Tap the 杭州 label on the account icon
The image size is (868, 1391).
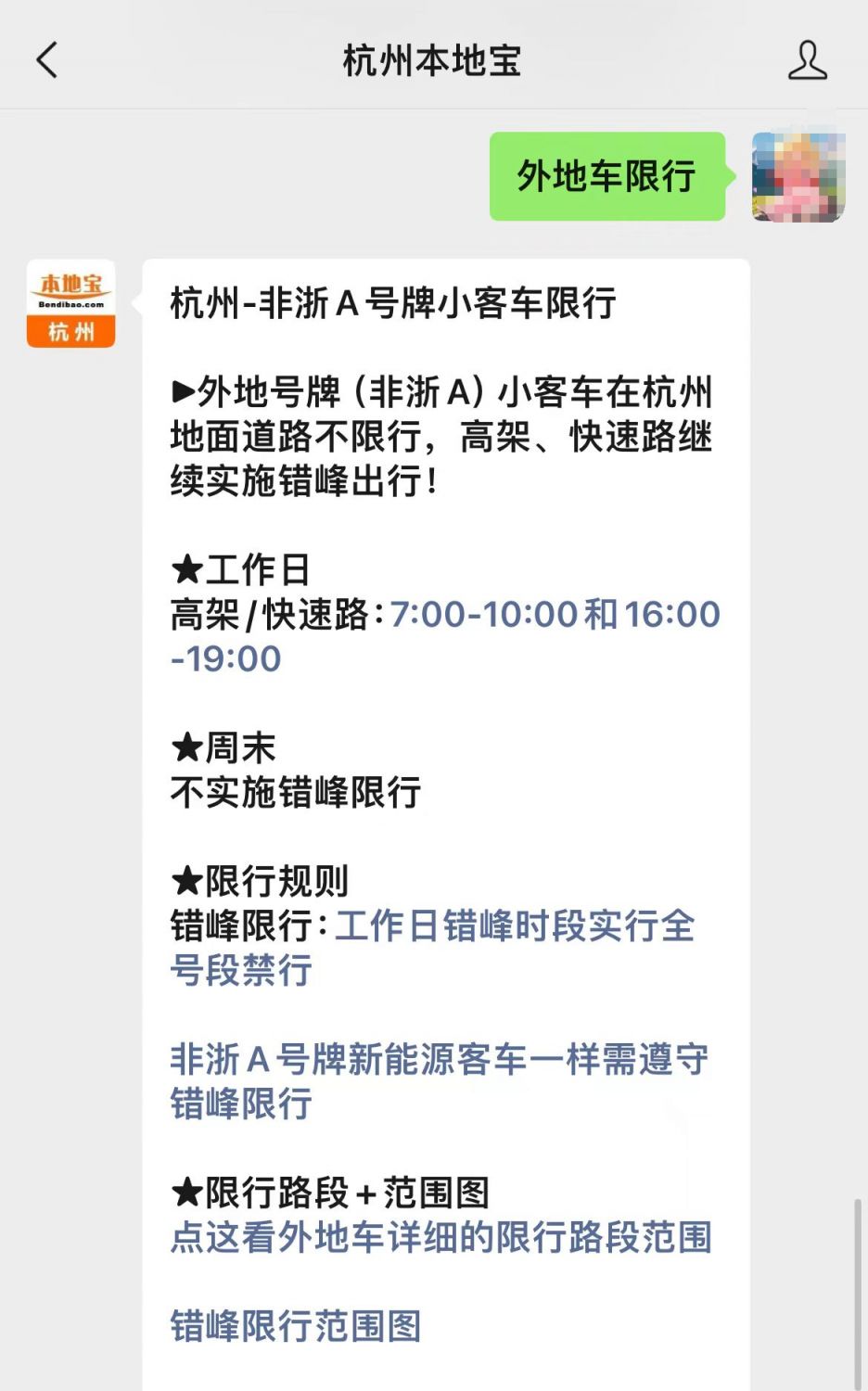click(x=70, y=330)
